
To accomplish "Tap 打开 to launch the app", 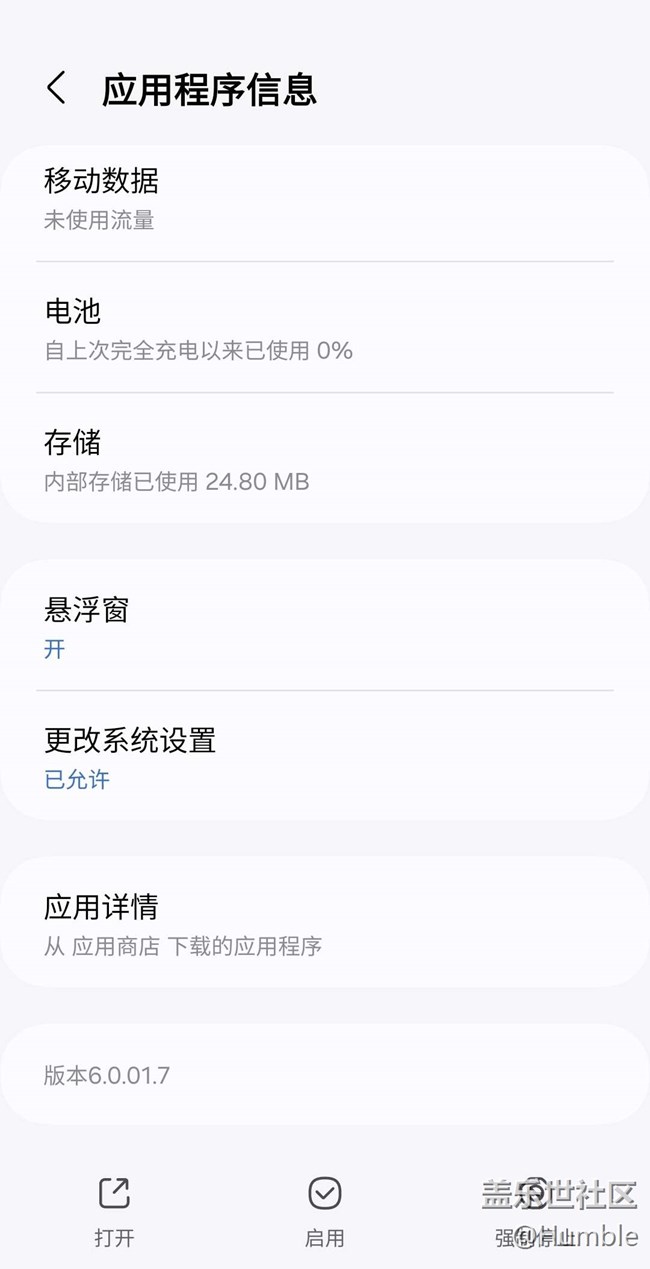I will (114, 1211).
